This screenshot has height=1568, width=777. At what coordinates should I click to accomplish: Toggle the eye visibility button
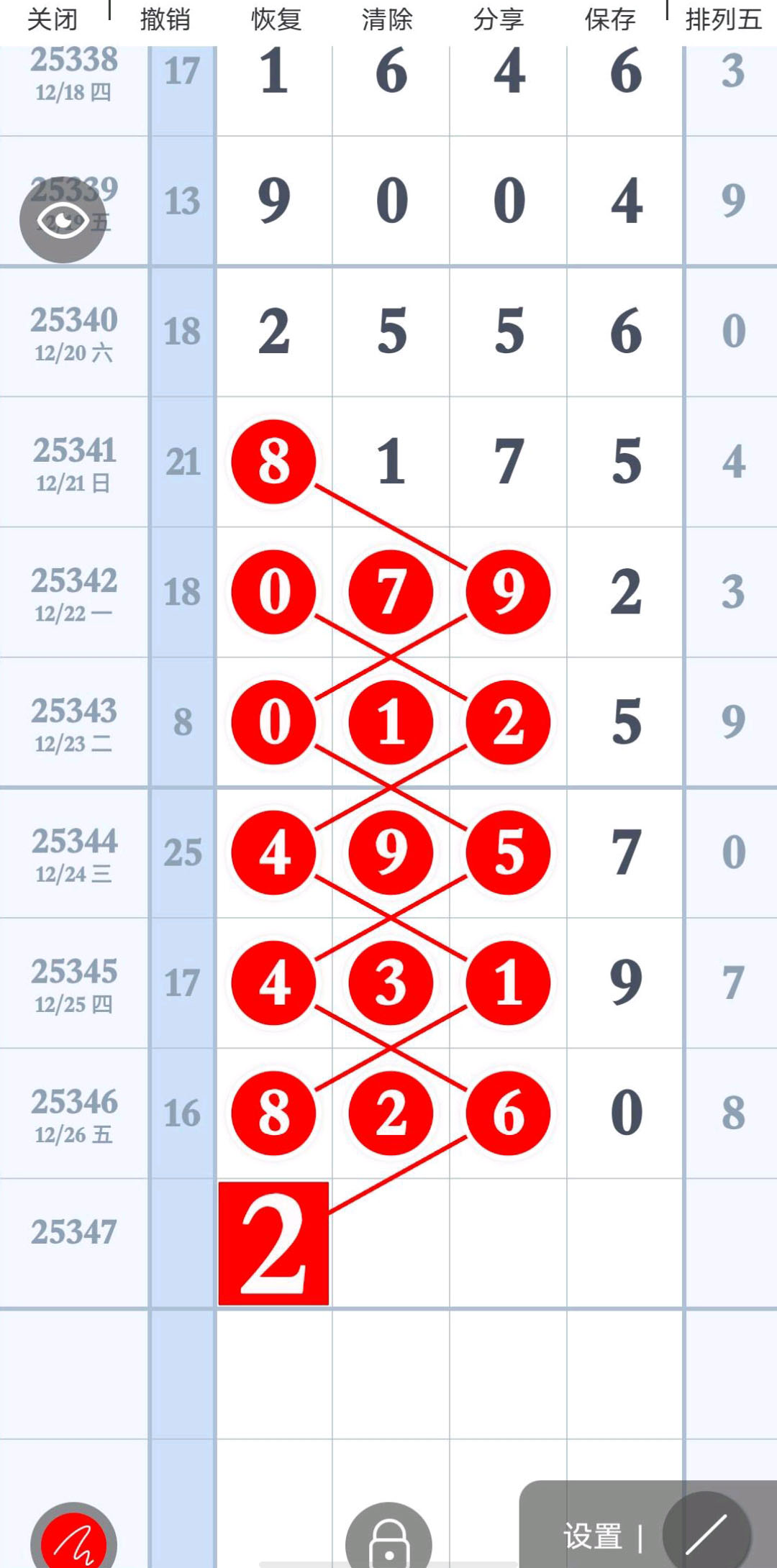pos(63,220)
